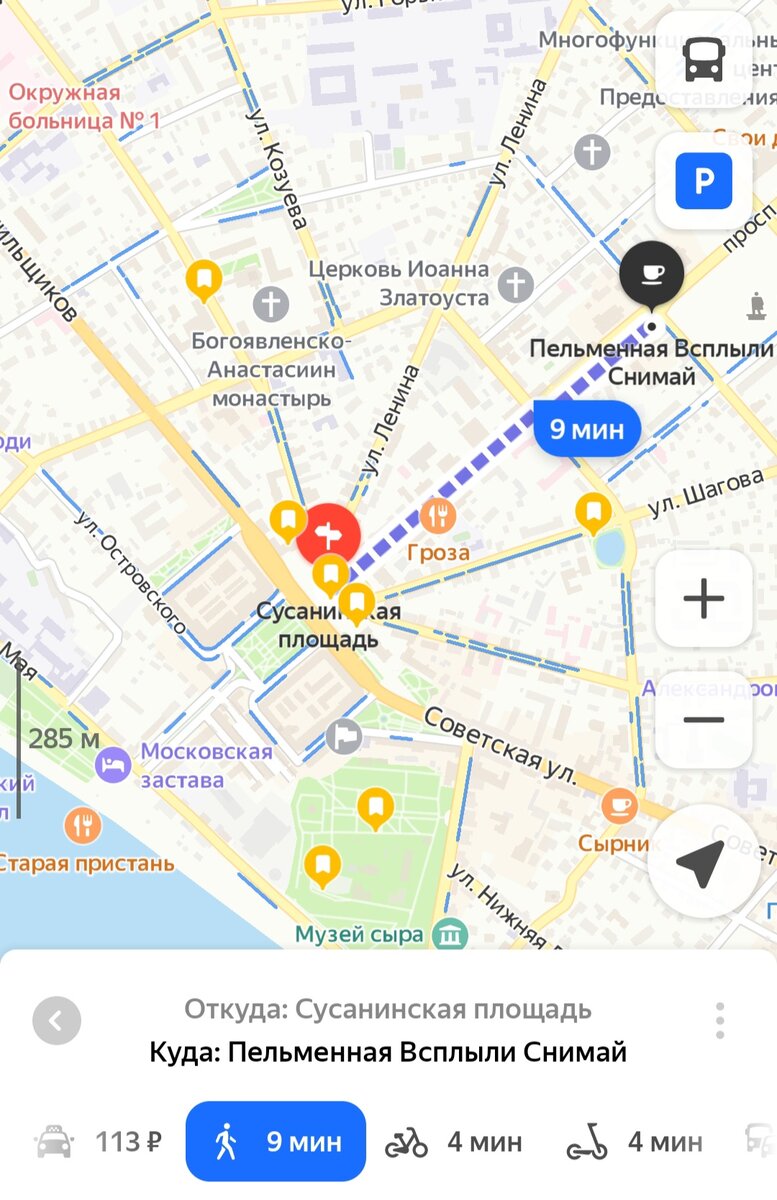Center the map on my location
Image resolution: width=777 pixels, height=1200 pixels.
coord(702,862)
